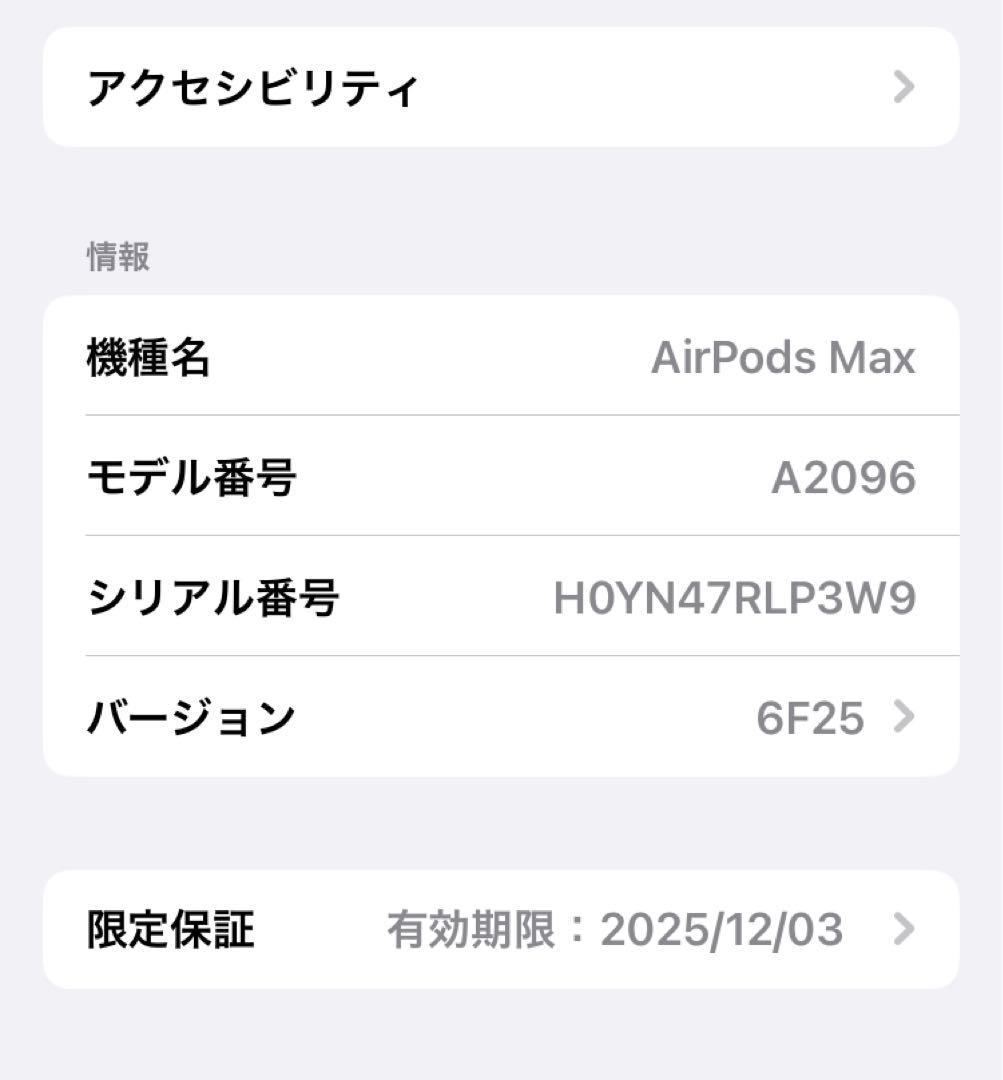1003x1080 pixels.
Task: Expand the 限定保証 warranty details chevron
Action: (905, 930)
